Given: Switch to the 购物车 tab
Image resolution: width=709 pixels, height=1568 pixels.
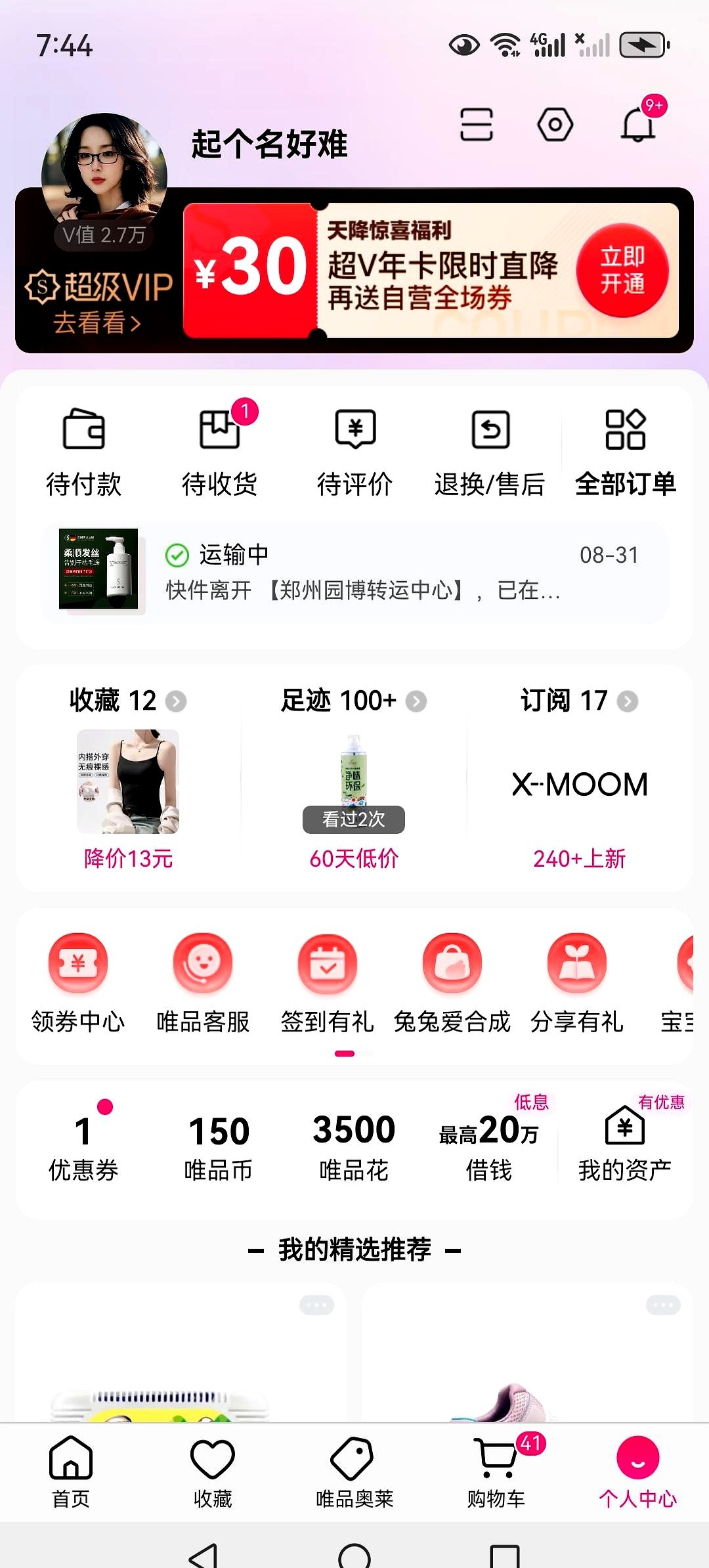Looking at the screenshot, I should pos(496,1471).
